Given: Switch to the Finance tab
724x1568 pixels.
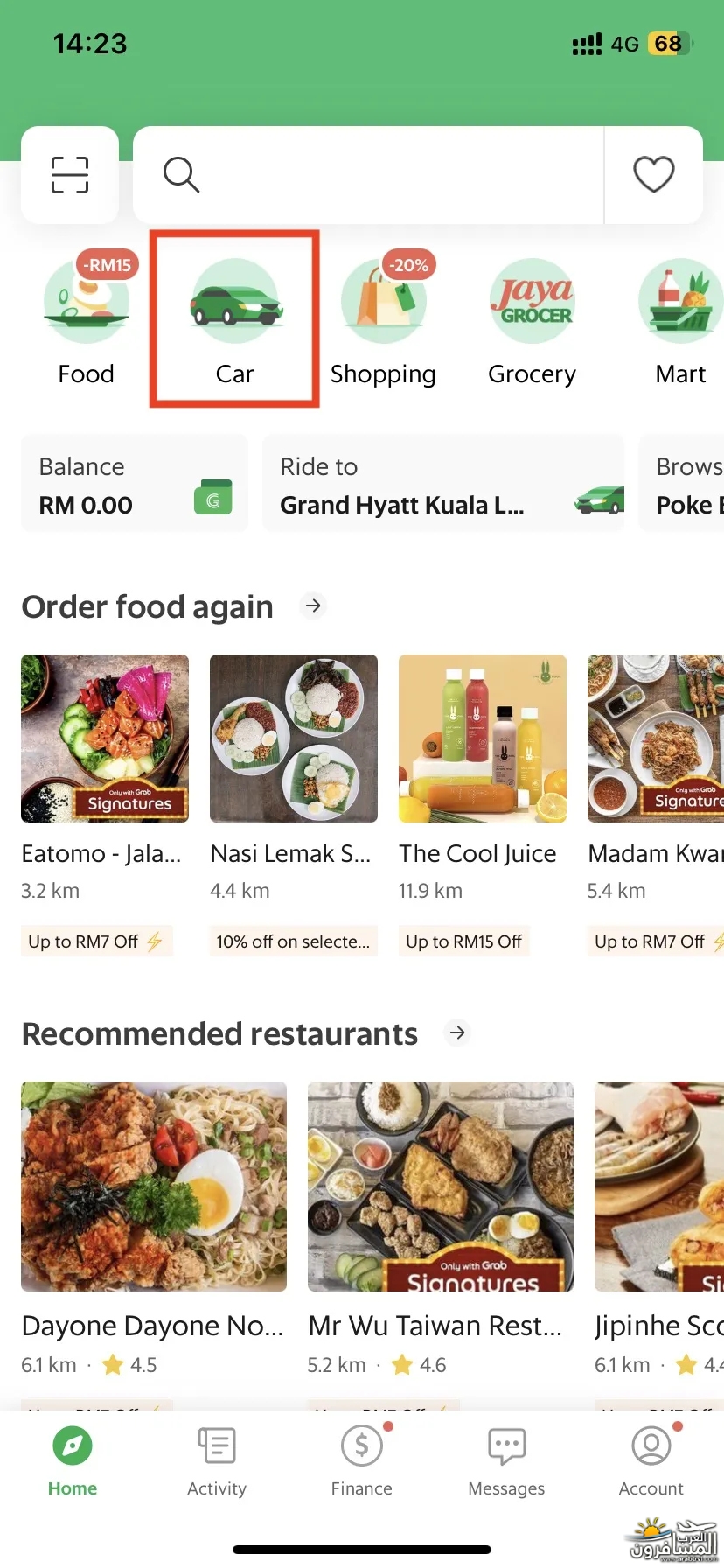Looking at the screenshot, I should (361, 1460).
